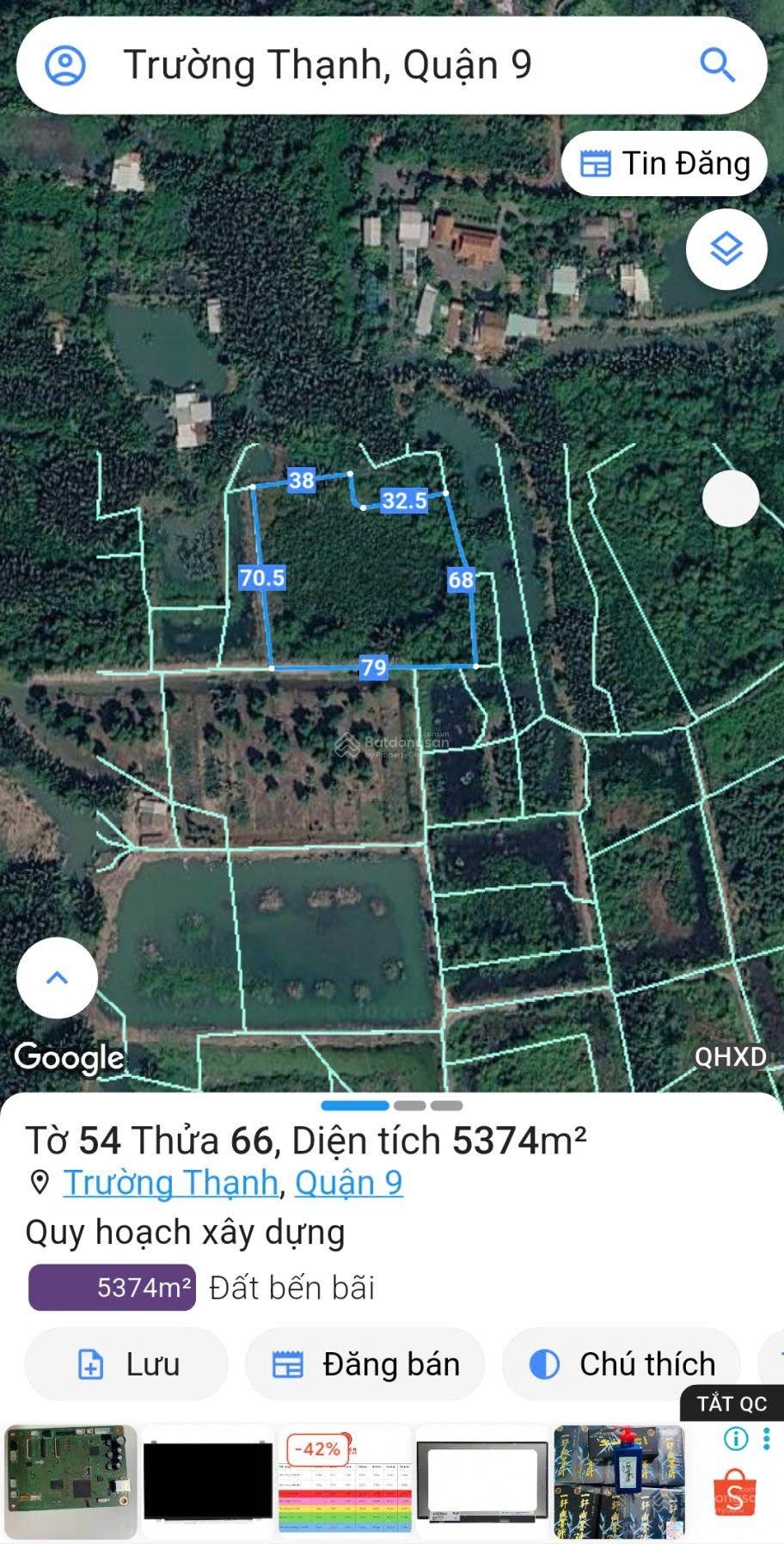Toggle the QHXD planning overlay
Viewport: 784px width, 1544px height.
730,1056
